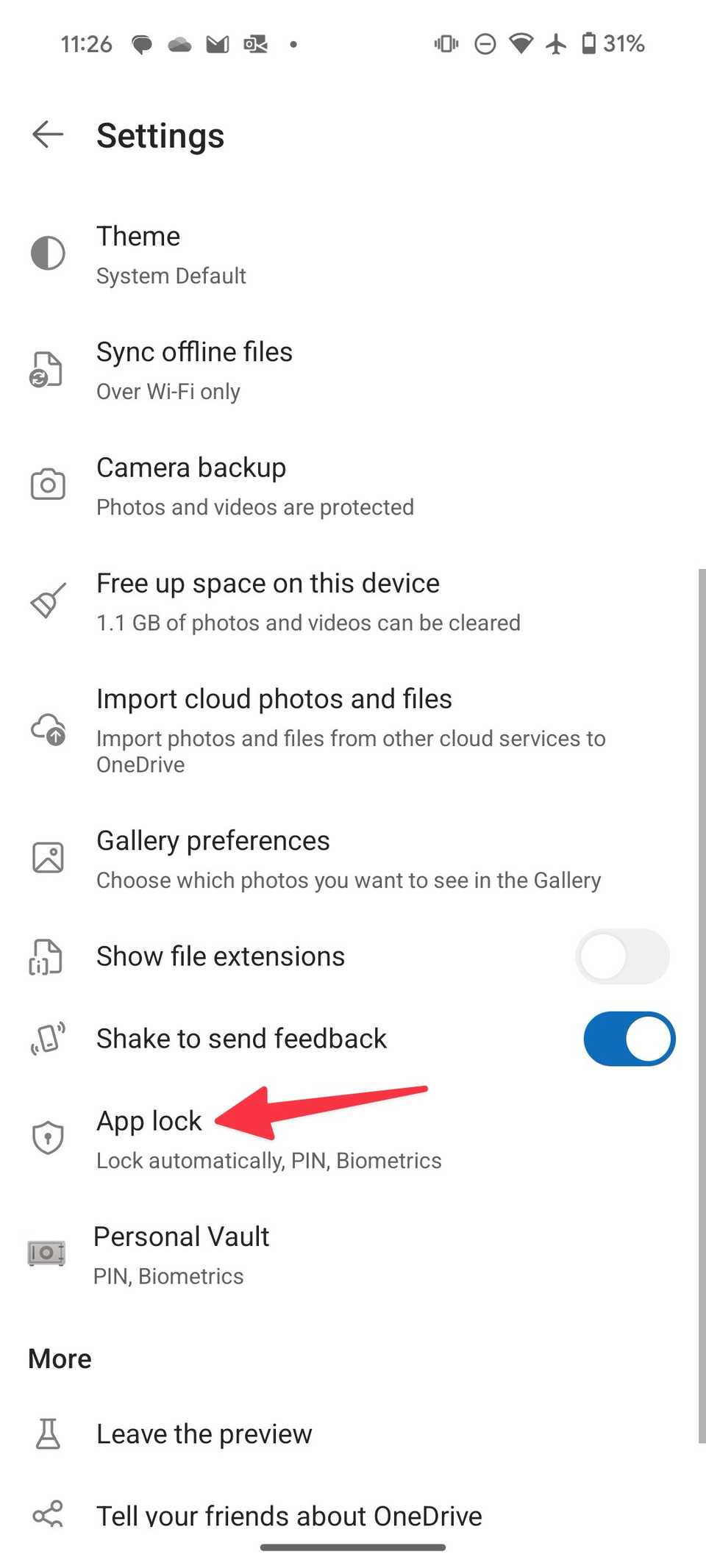Tap the Shake to send feedback phone icon
The width and height of the screenshot is (706, 1568).
(x=46, y=1039)
